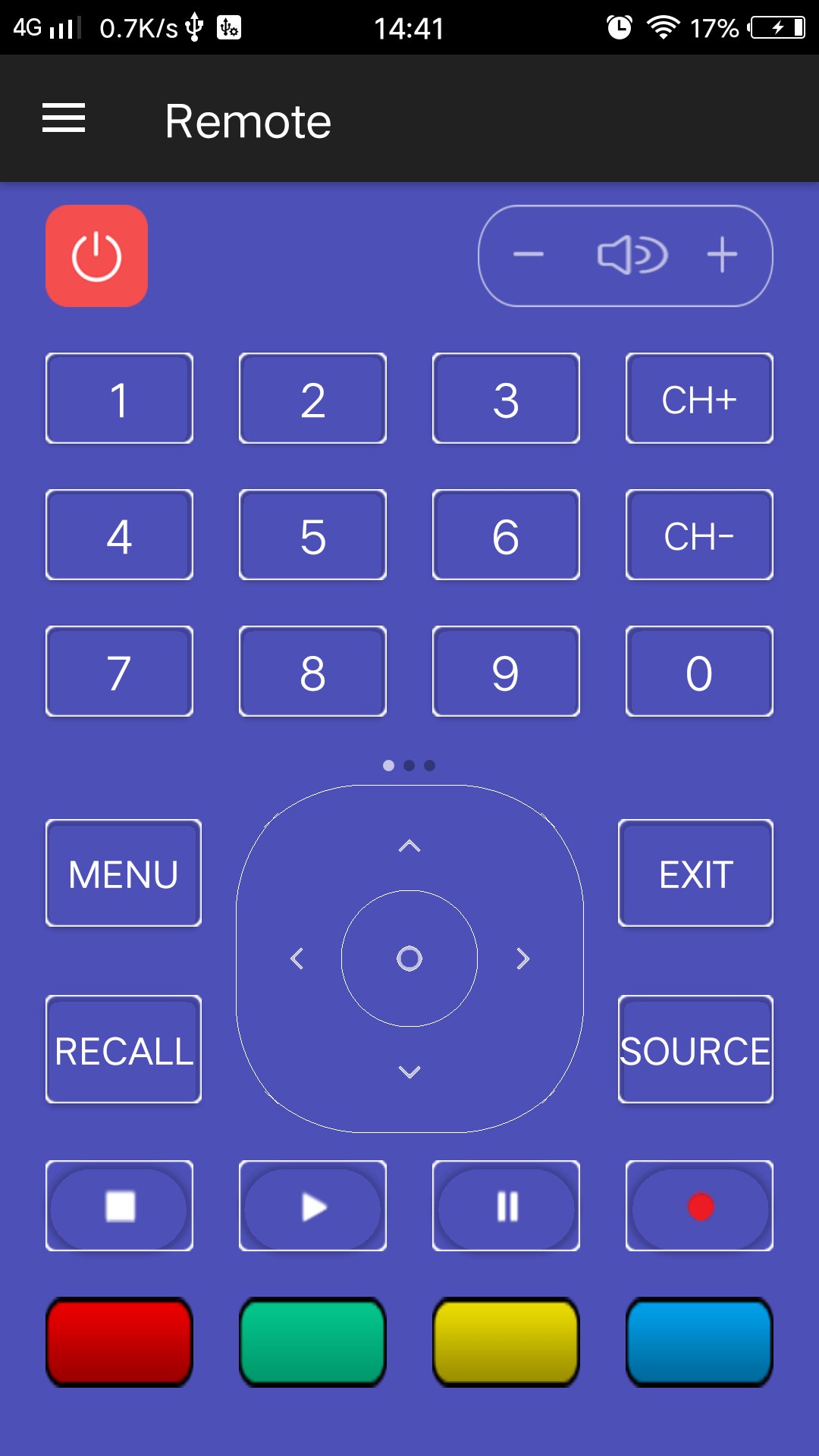Viewport: 819px width, 1456px height.
Task: Open the hamburger drawer menu
Action: tap(64, 118)
